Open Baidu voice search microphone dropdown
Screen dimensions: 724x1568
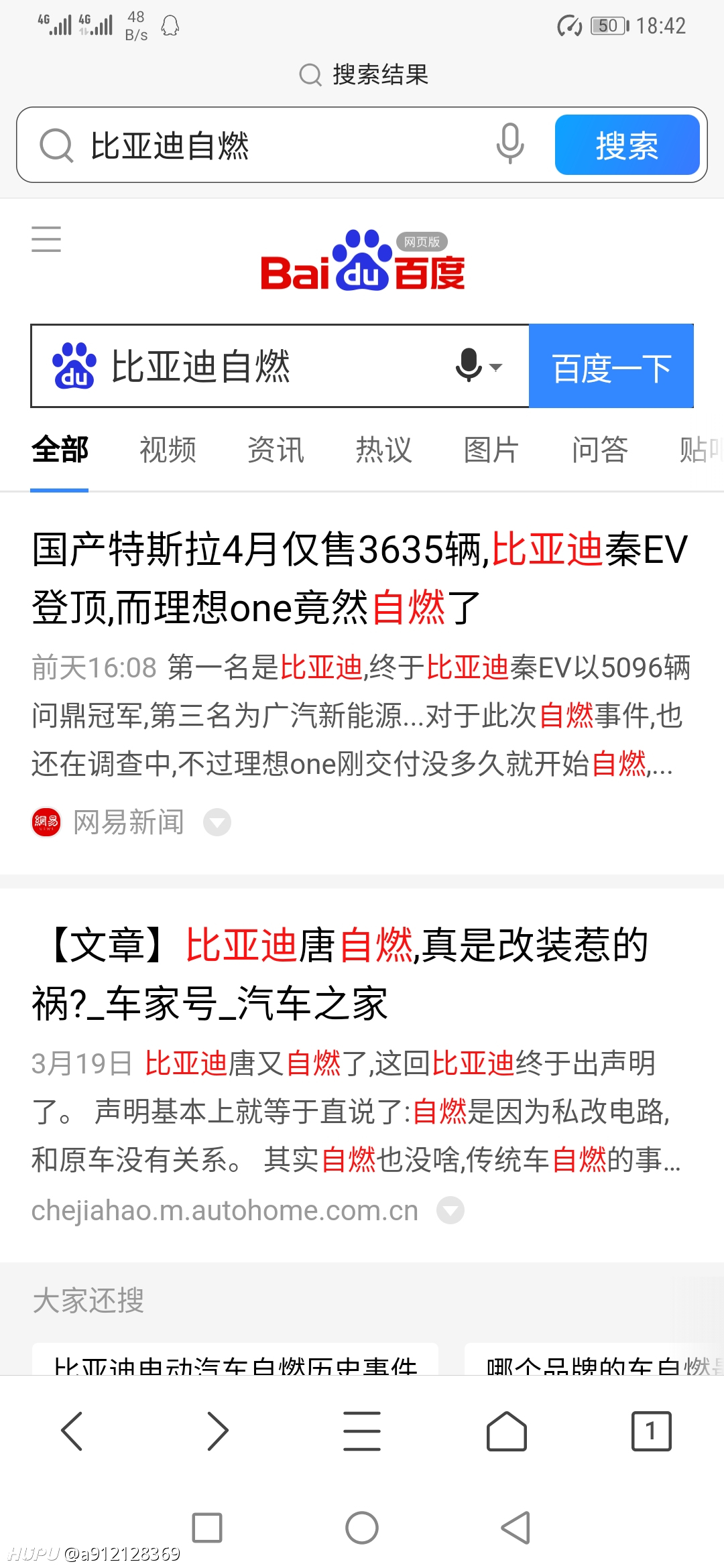click(x=478, y=366)
